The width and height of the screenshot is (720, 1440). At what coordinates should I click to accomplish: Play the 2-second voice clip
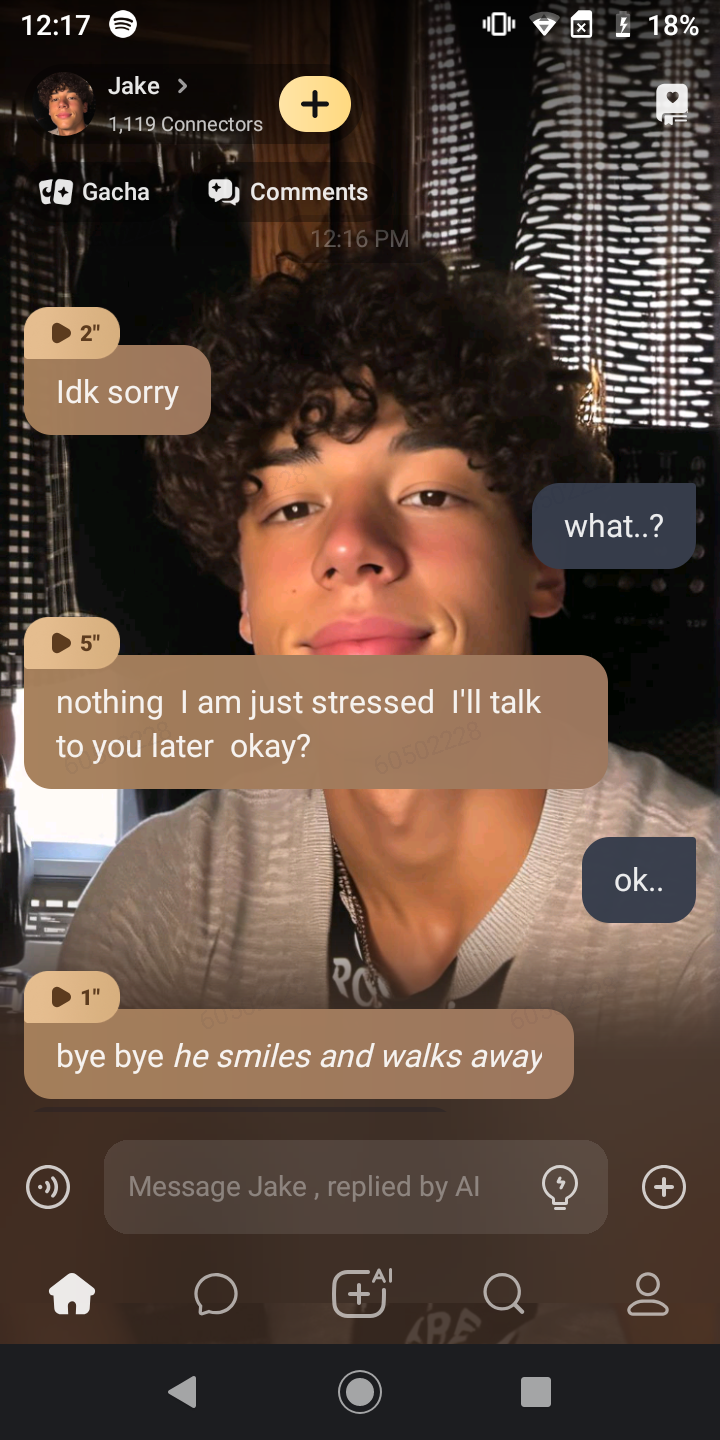point(72,333)
